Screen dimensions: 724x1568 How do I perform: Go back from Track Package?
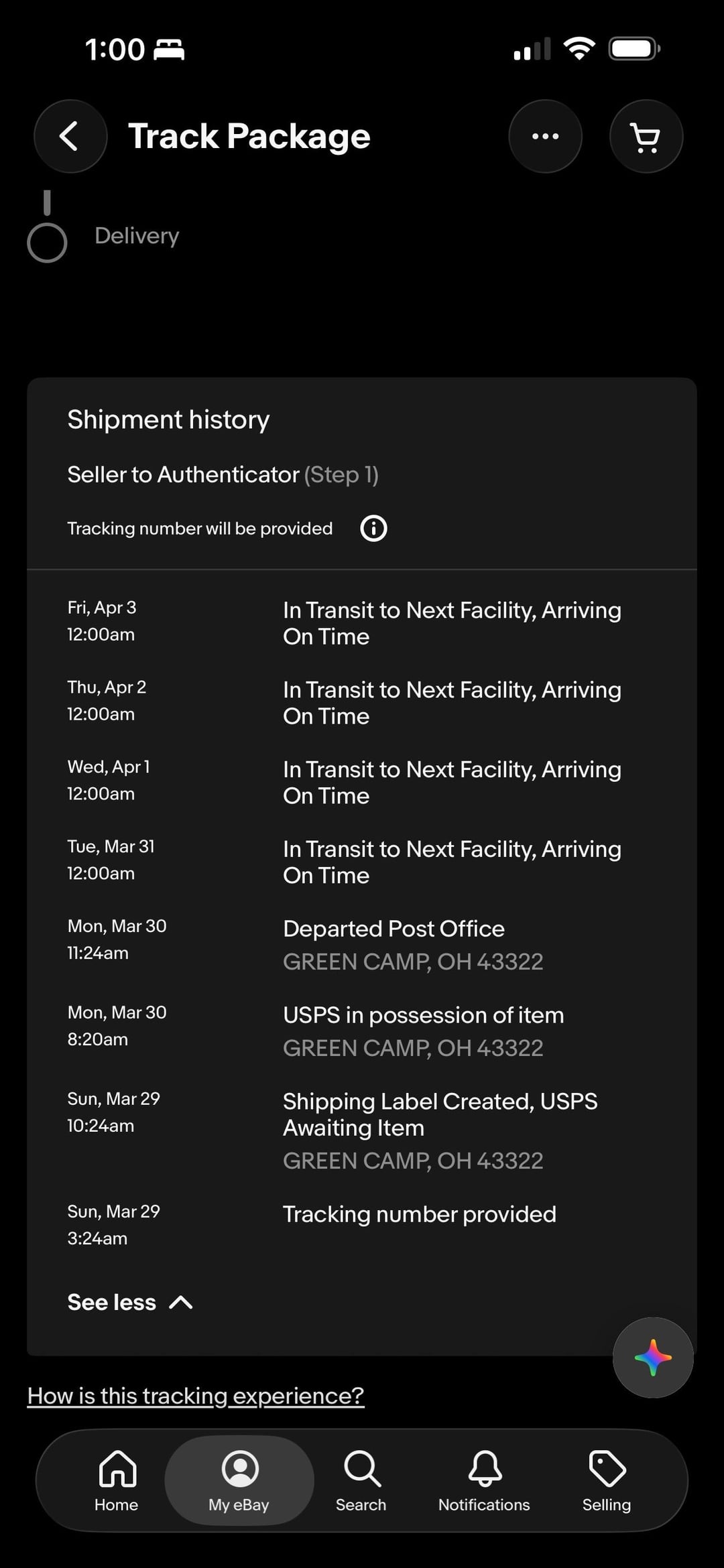click(x=70, y=137)
